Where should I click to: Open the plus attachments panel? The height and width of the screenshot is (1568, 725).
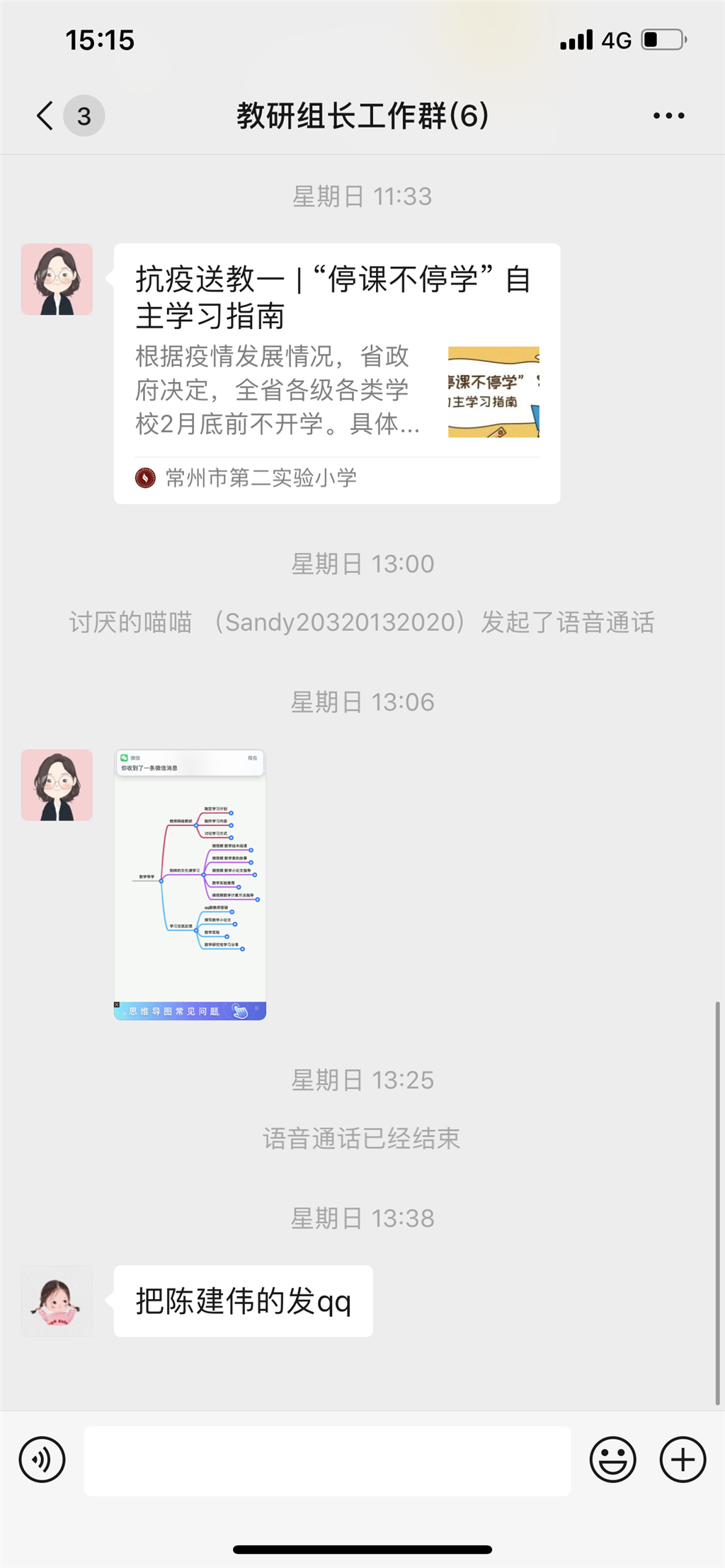point(683,1459)
